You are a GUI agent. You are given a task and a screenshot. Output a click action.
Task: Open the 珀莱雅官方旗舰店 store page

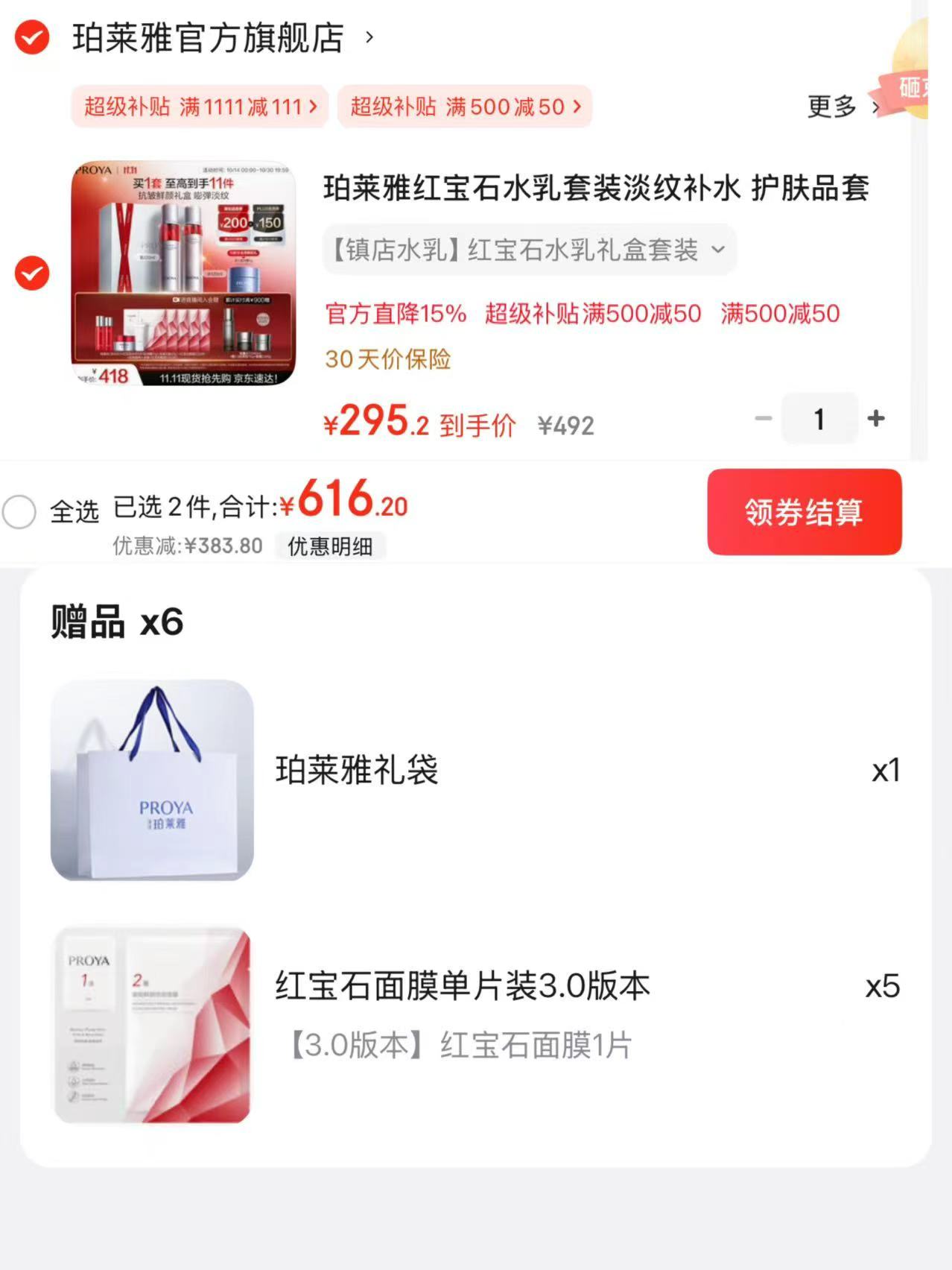207,40
